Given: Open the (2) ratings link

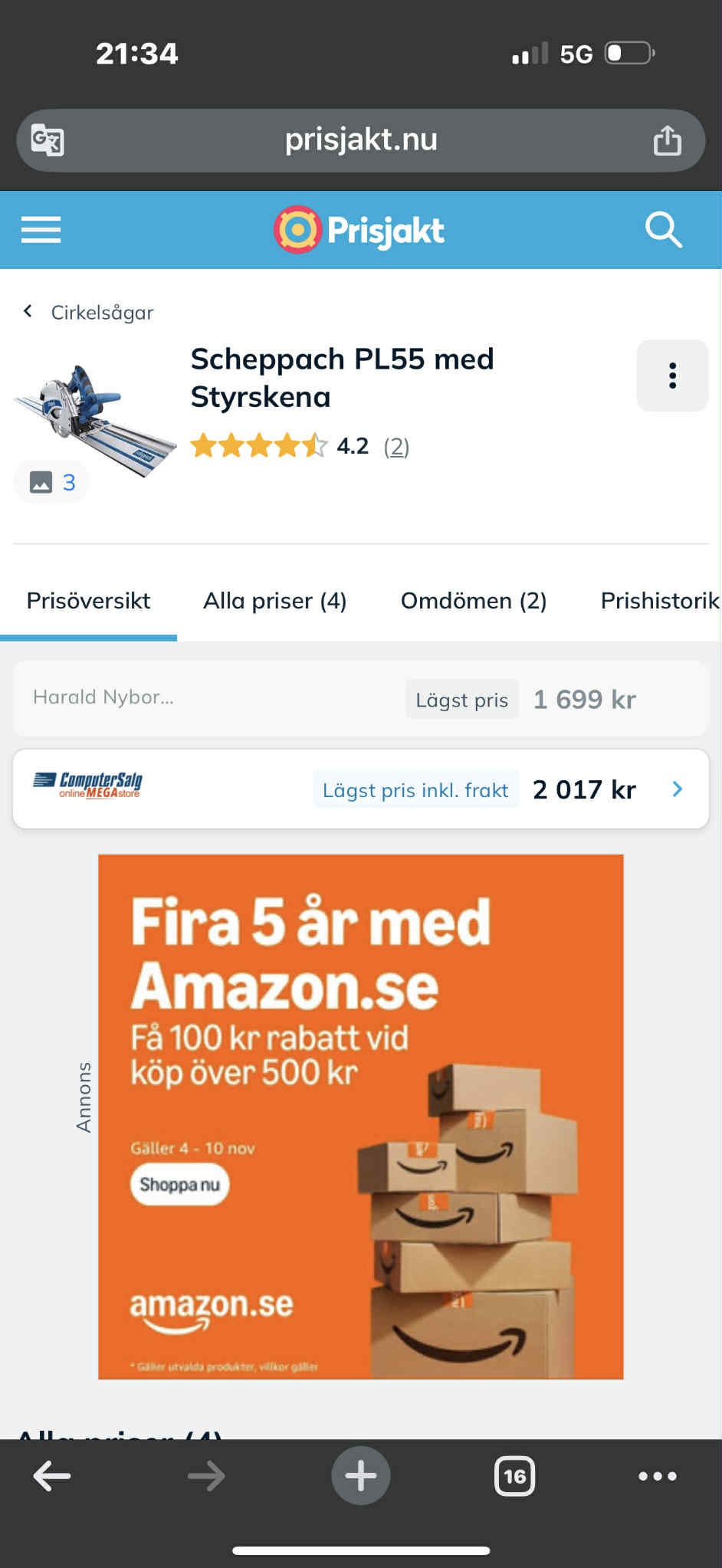Looking at the screenshot, I should point(396,446).
